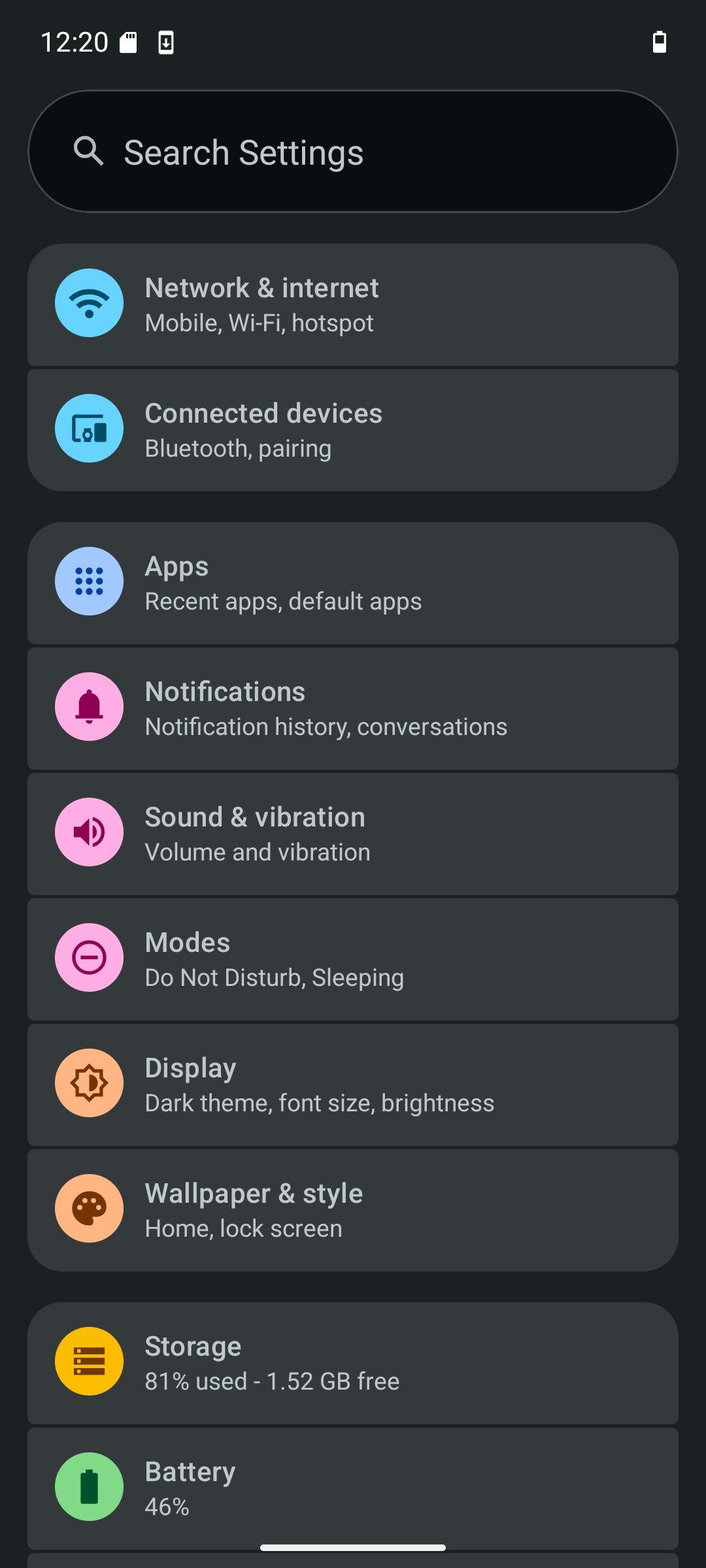Tap the Search Settings field
The image size is (706, 1568).
[353, 152]
